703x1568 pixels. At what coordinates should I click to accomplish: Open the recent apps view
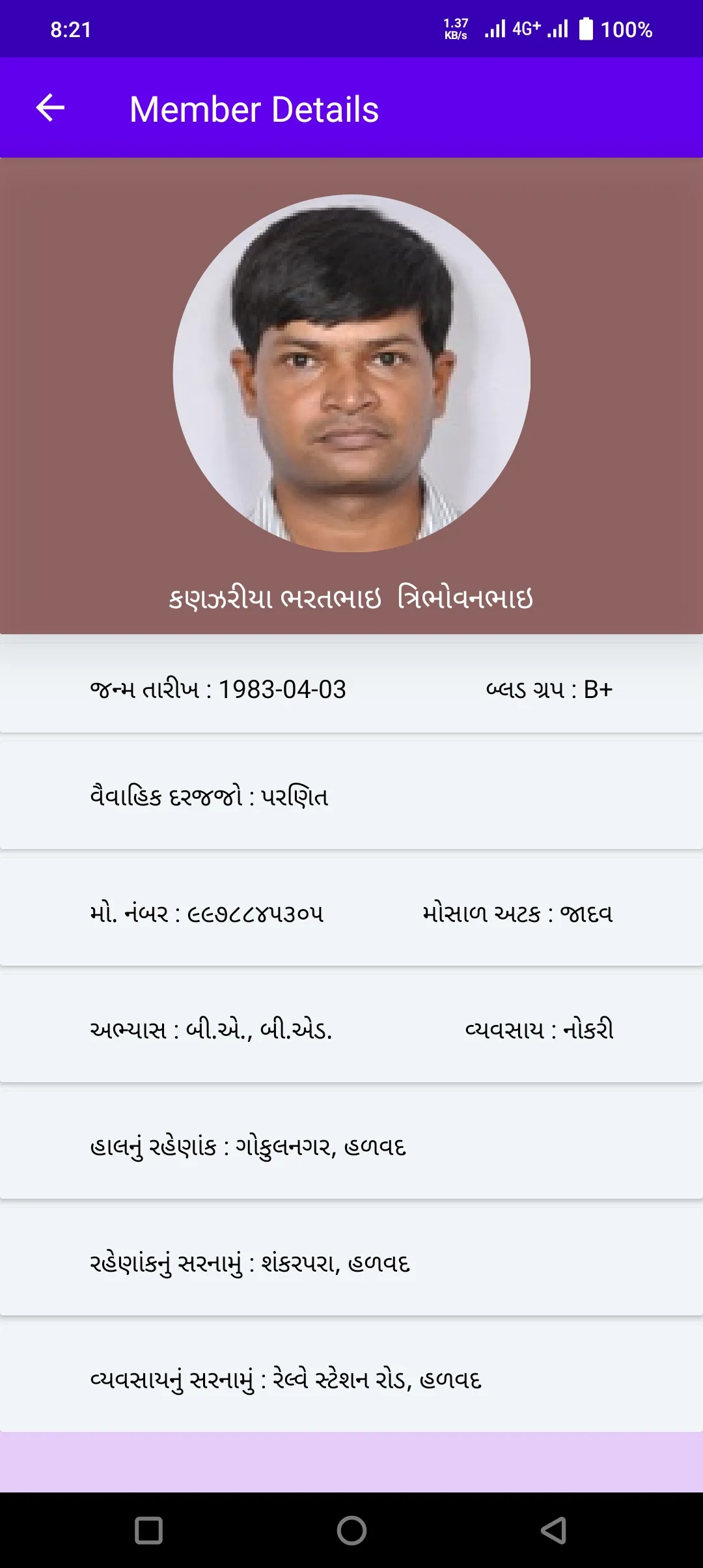(148, 1530)
